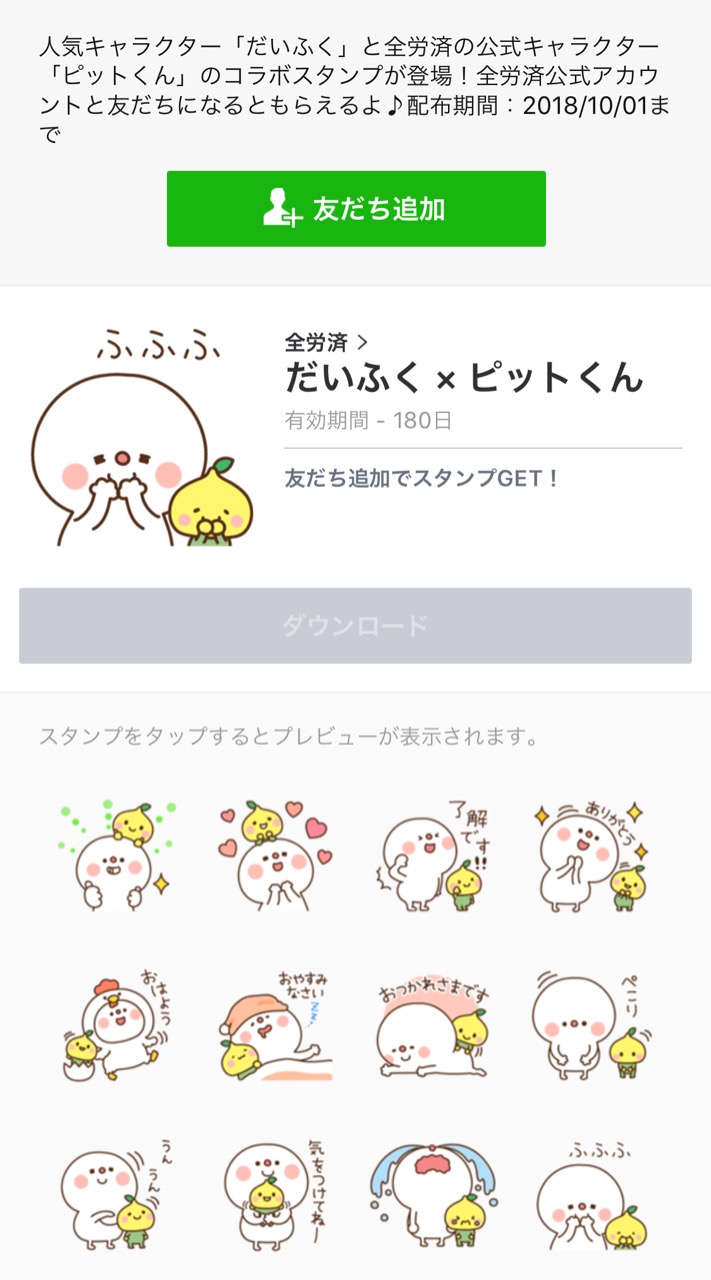Preview the crying tears sticker
The width and height of the screenshot is (711, 1280).
(x=434, y=1192)
